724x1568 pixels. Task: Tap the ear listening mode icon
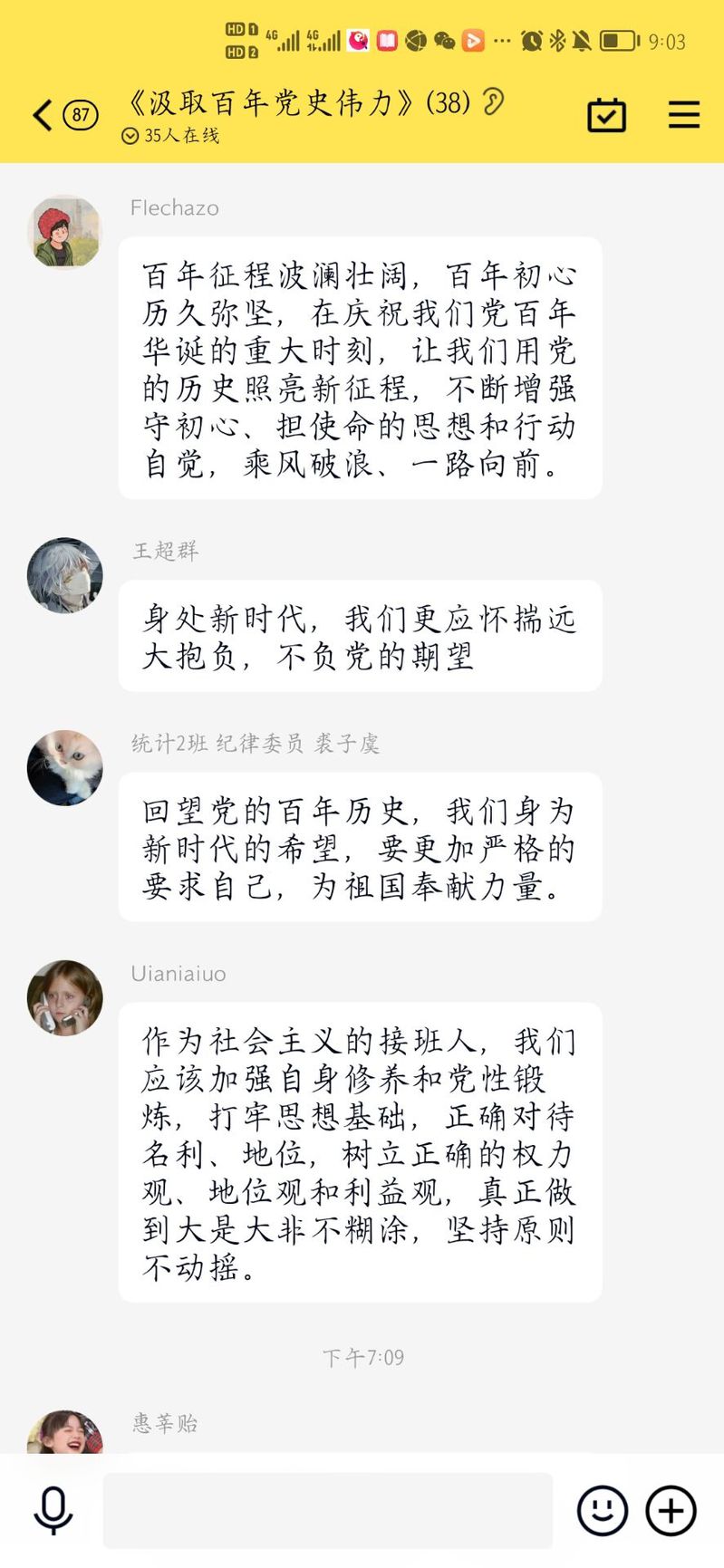click(x=493, y=101)
